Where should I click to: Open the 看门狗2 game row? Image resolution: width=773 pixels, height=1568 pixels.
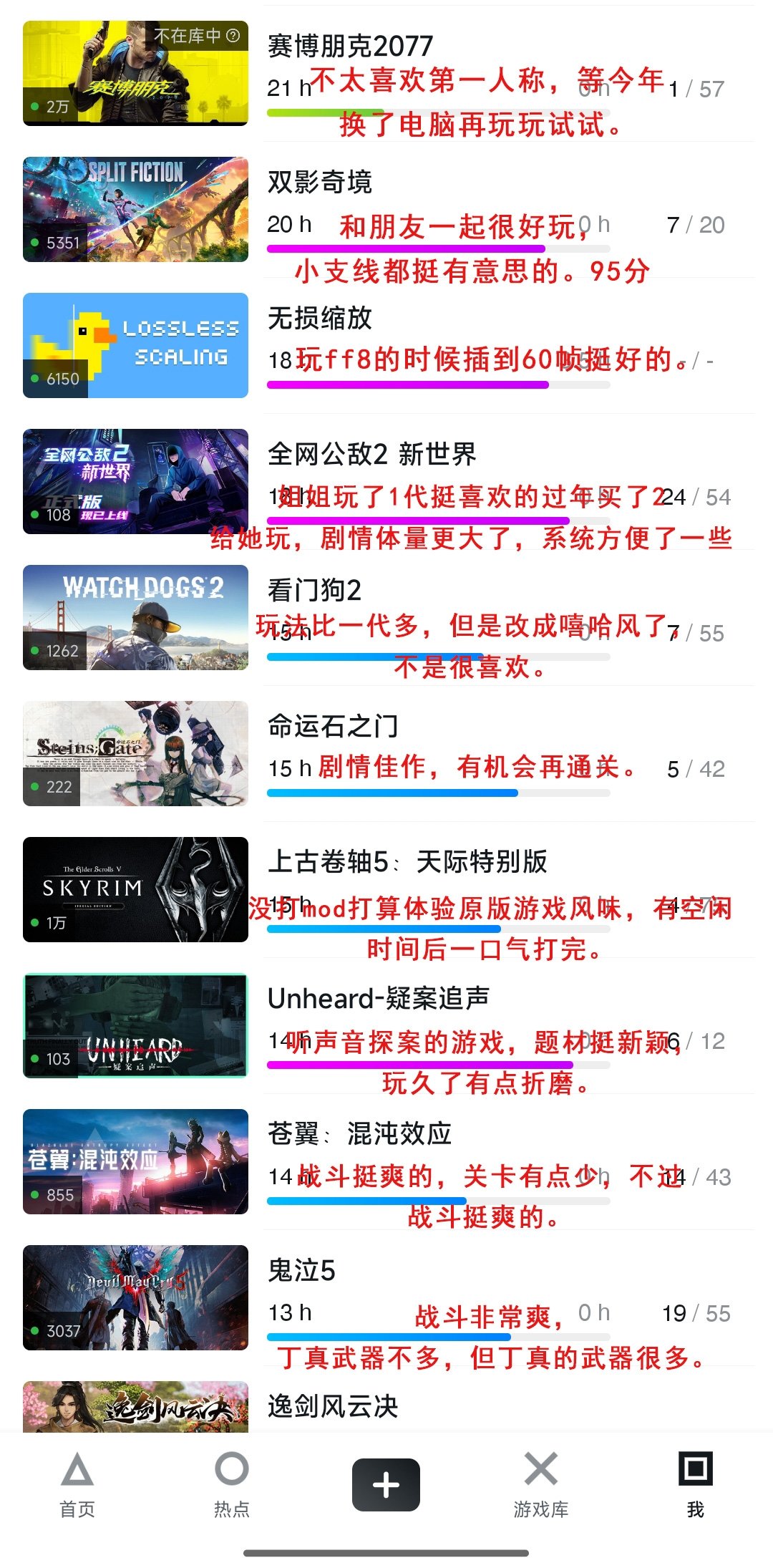(314, 591)
